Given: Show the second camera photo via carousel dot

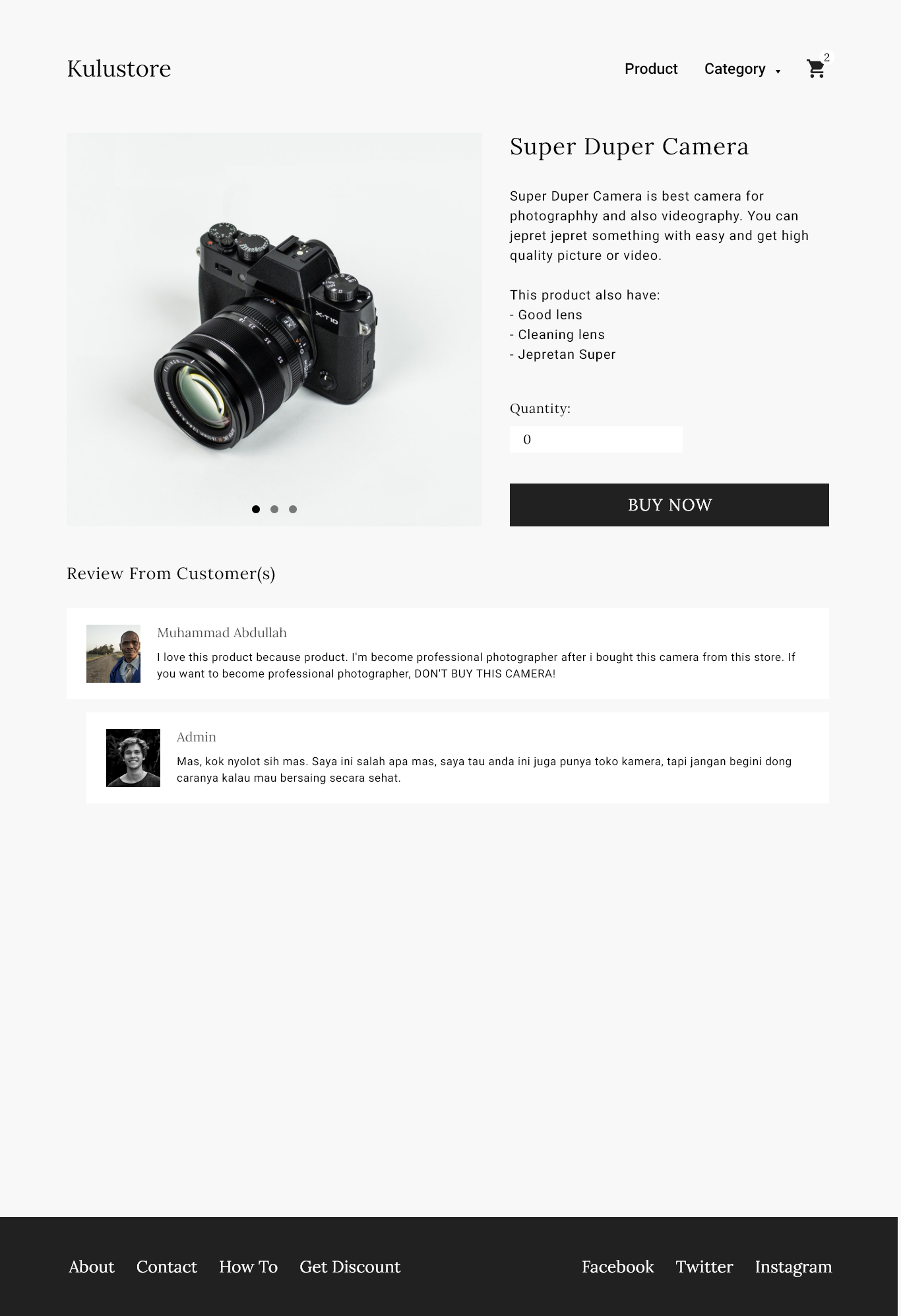Looking at the screenshot, I should point(274,509).
